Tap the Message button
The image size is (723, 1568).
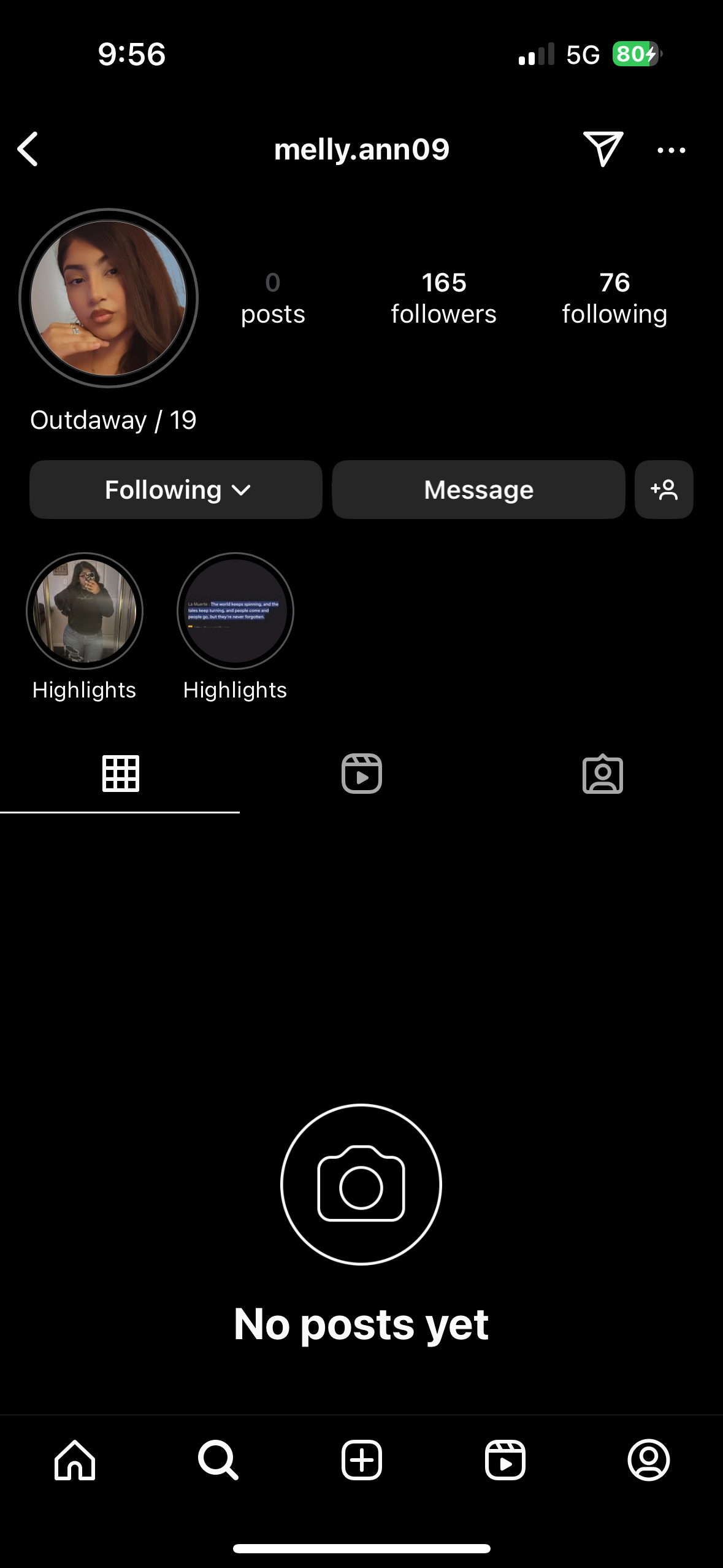478,490
